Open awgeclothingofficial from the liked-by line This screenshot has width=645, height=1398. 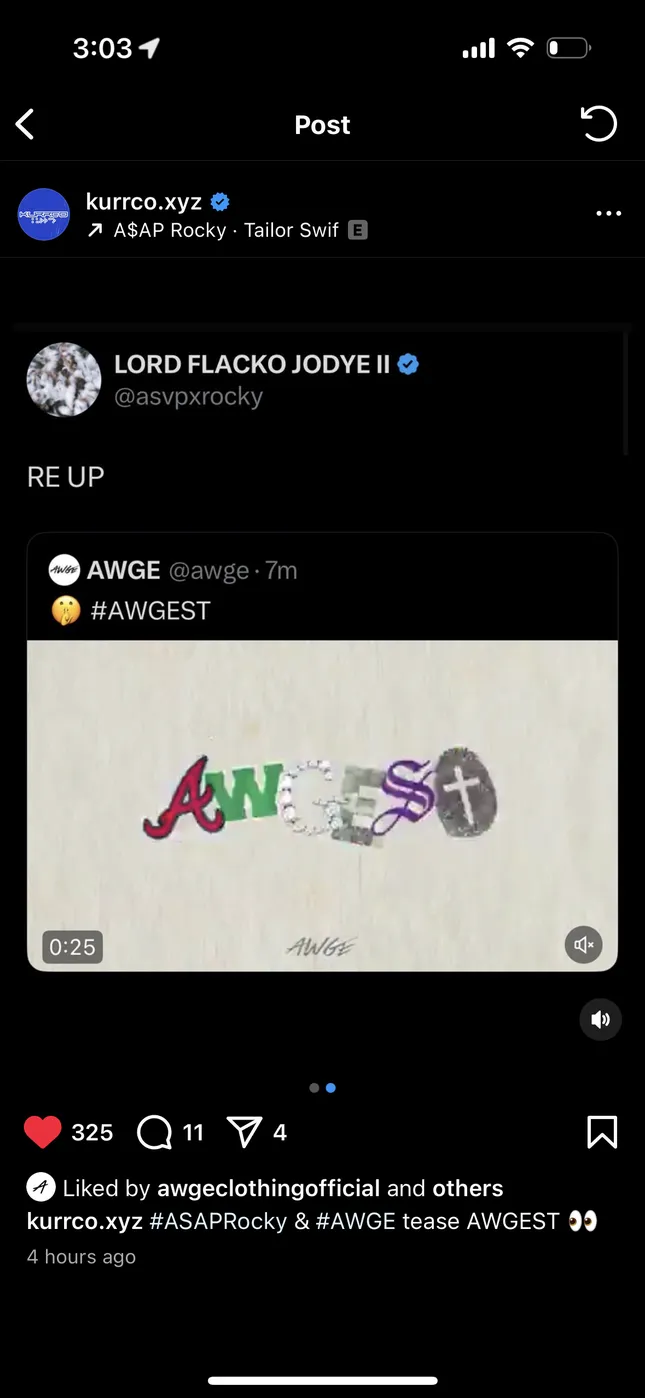[x=268, y=1188]
